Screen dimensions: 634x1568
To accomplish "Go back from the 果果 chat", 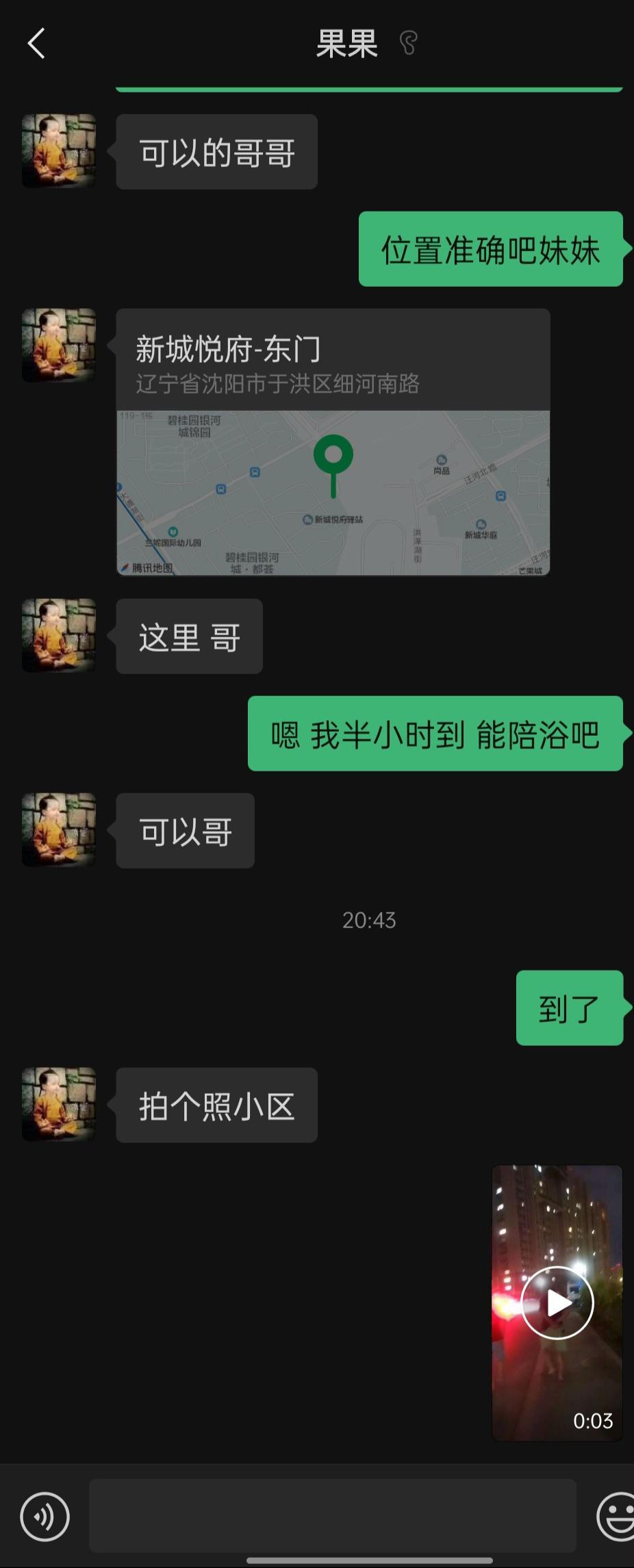I will (x=36, y=44).
